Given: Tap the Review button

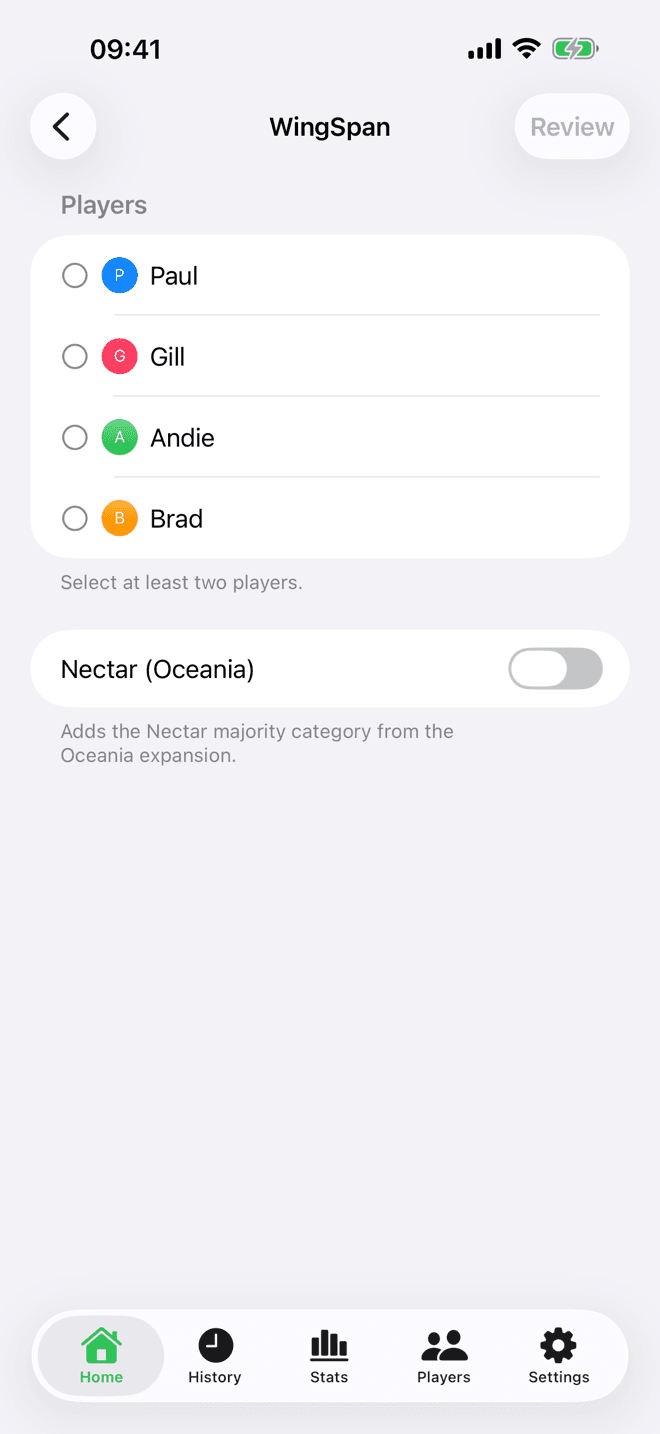Looking at the screenshot, I should (x=572, y=127).
